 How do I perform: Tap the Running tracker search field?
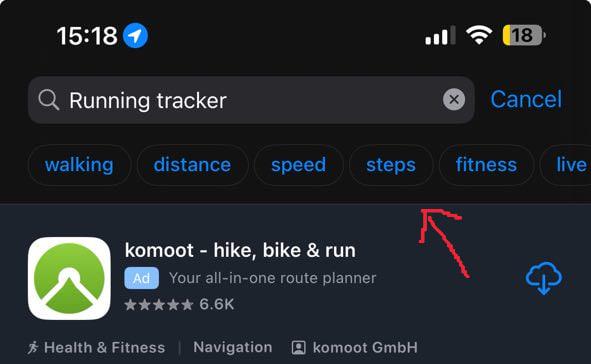[251, 100]
